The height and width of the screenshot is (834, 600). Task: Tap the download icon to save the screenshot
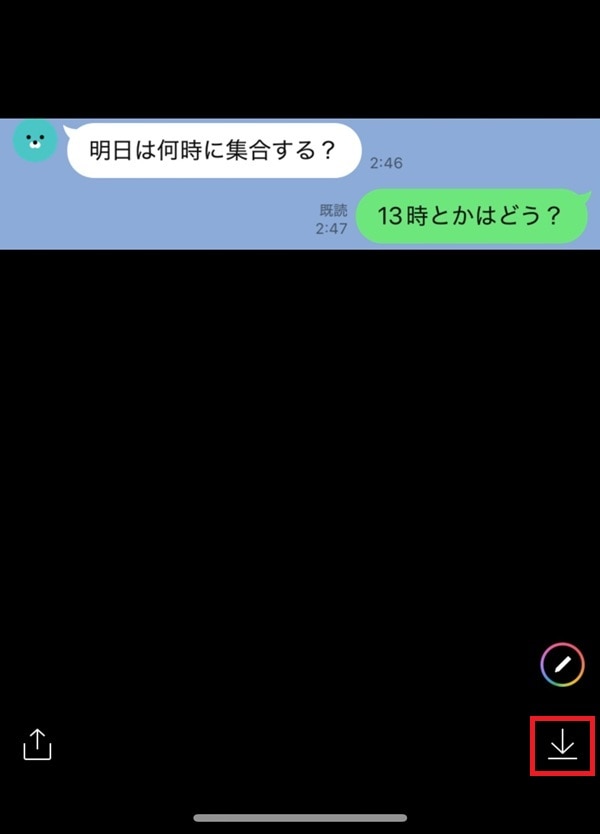pos(563,745)
